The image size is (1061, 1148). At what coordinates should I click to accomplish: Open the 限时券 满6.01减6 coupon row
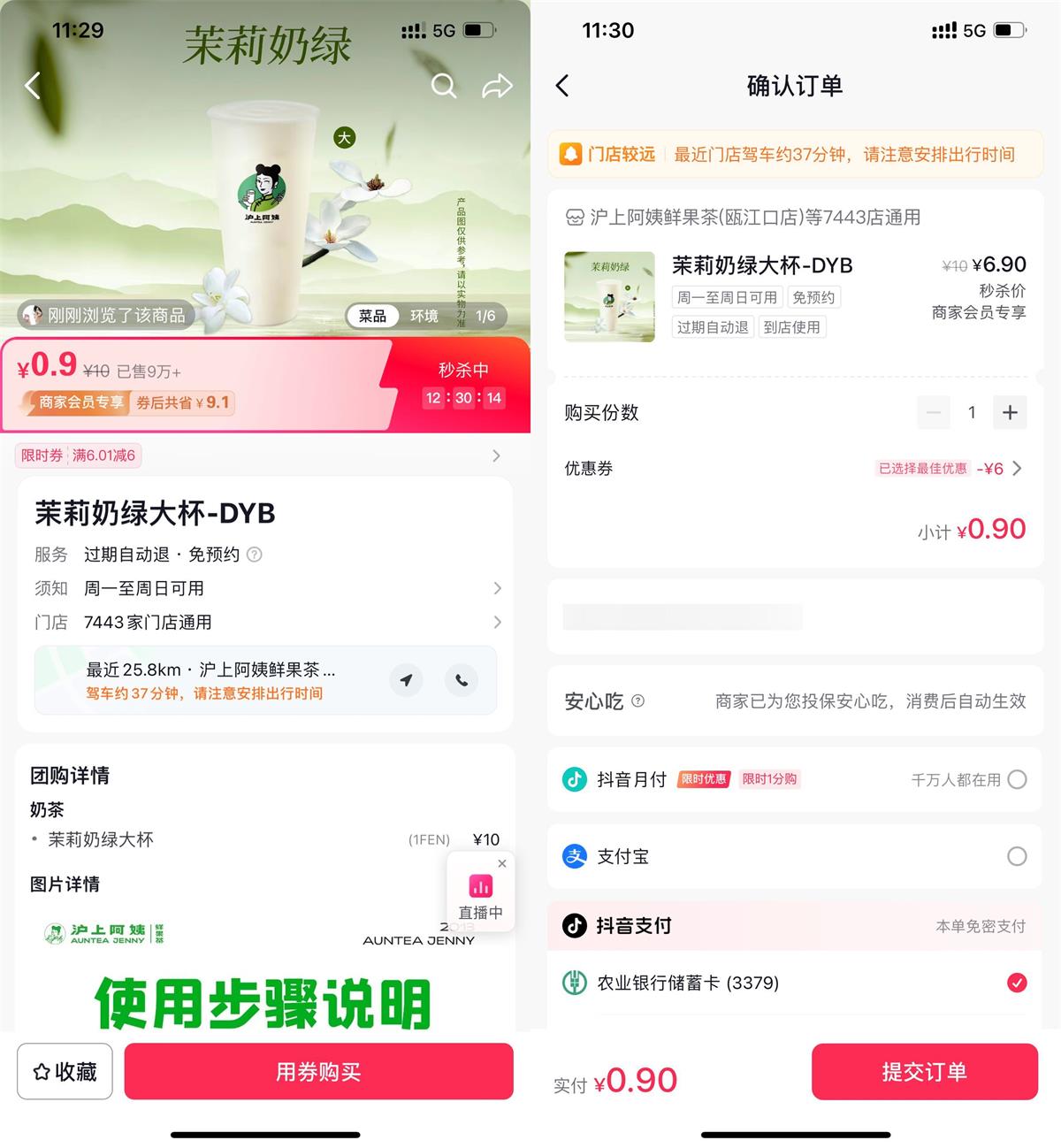(x=265, y=455)
